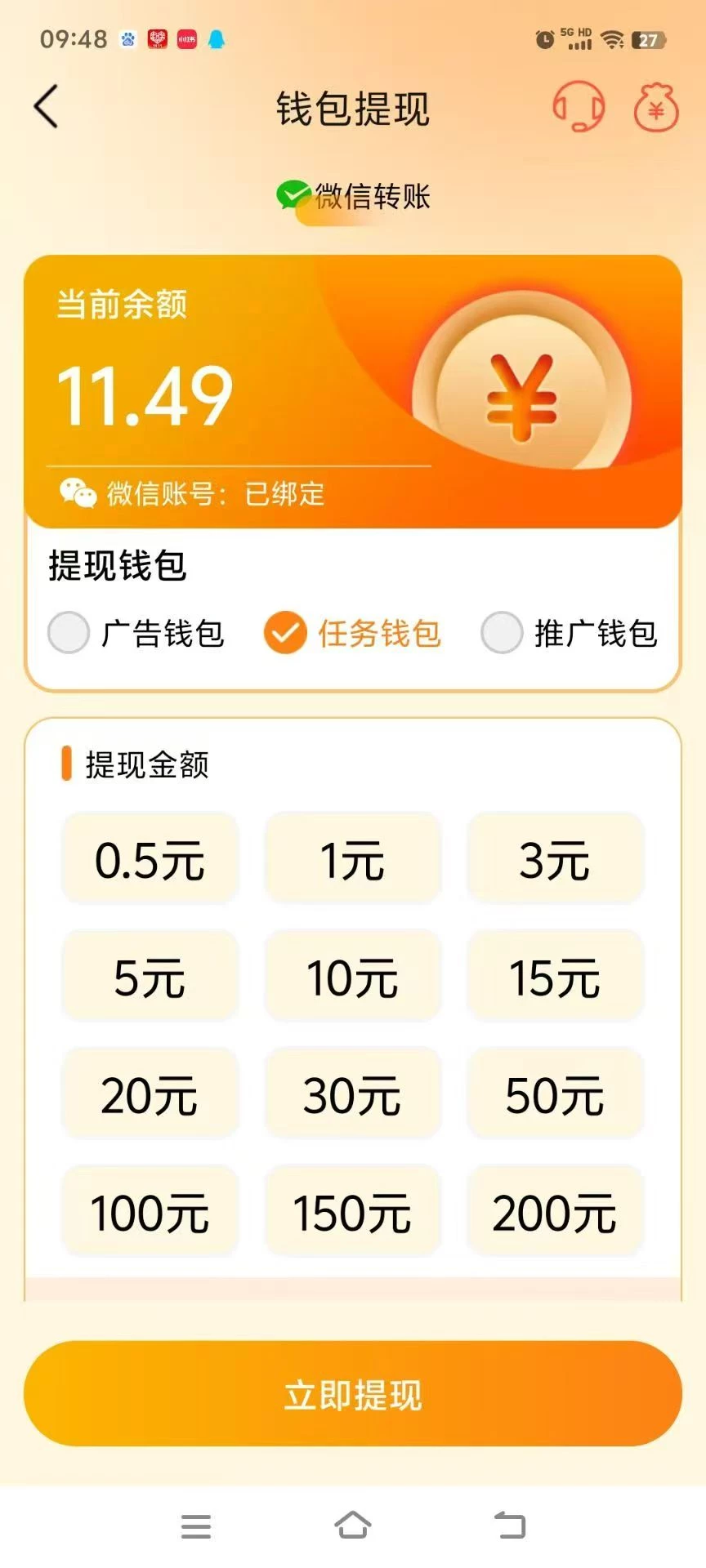Screen dimensions: 706x1568
Task: Choose the 100元 amount
Action: pyautogui.click(x=150, y=1213)
